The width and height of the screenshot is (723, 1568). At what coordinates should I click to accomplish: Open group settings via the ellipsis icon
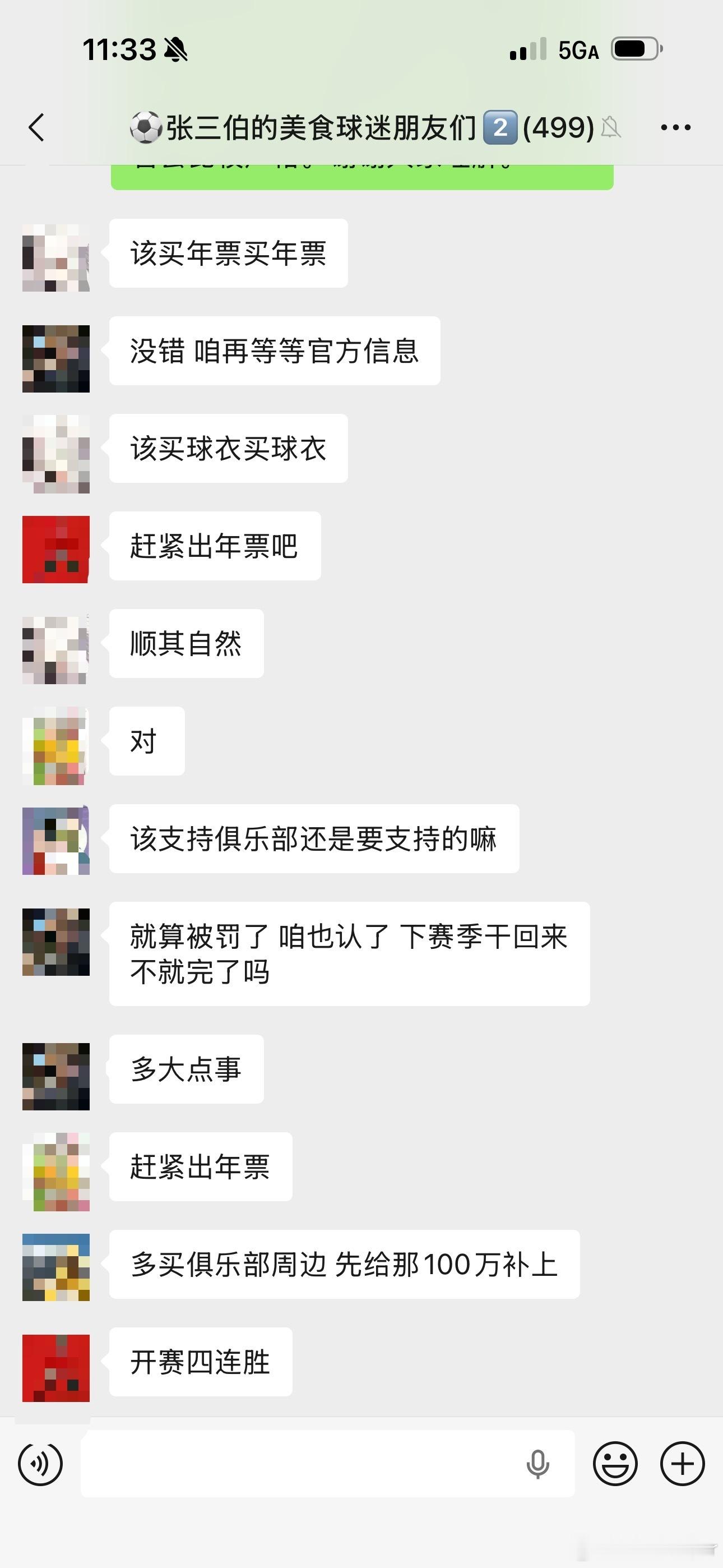[675, 127]
